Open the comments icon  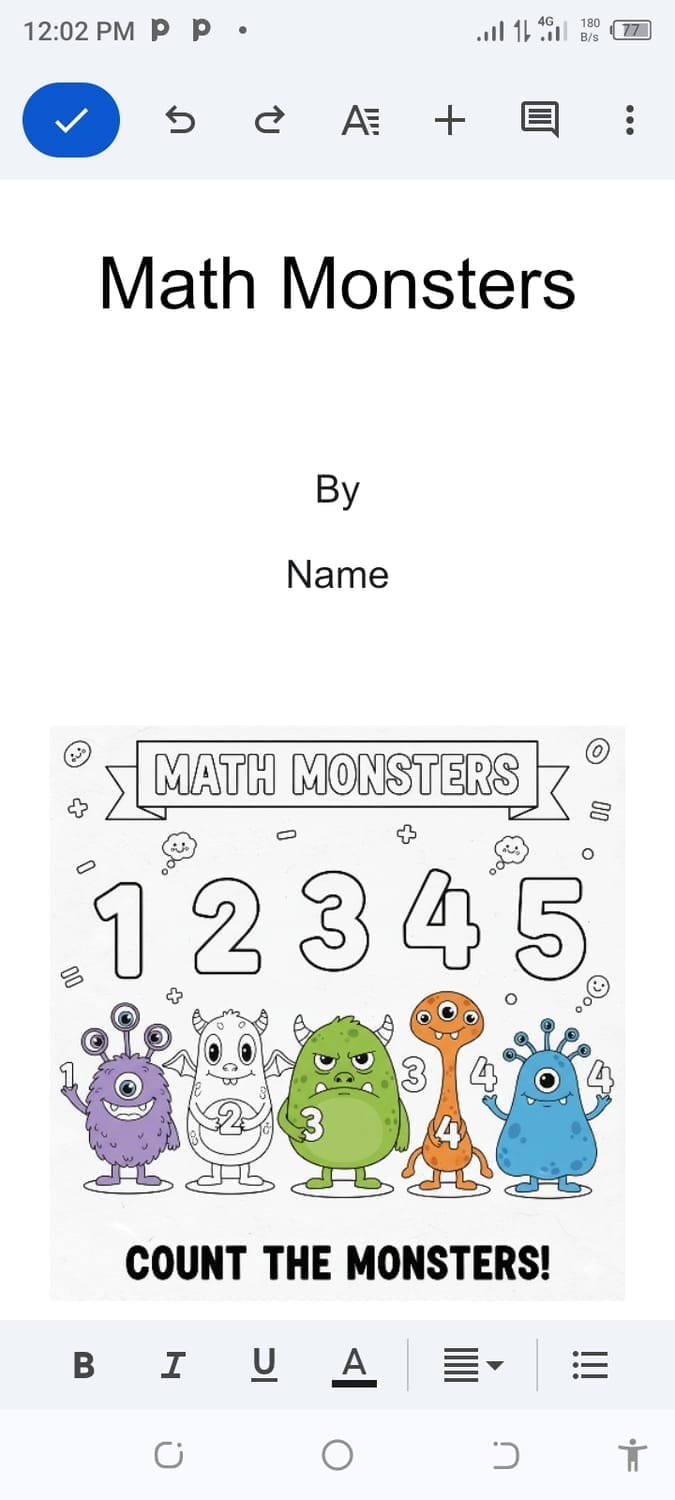(x=540, y=121)
